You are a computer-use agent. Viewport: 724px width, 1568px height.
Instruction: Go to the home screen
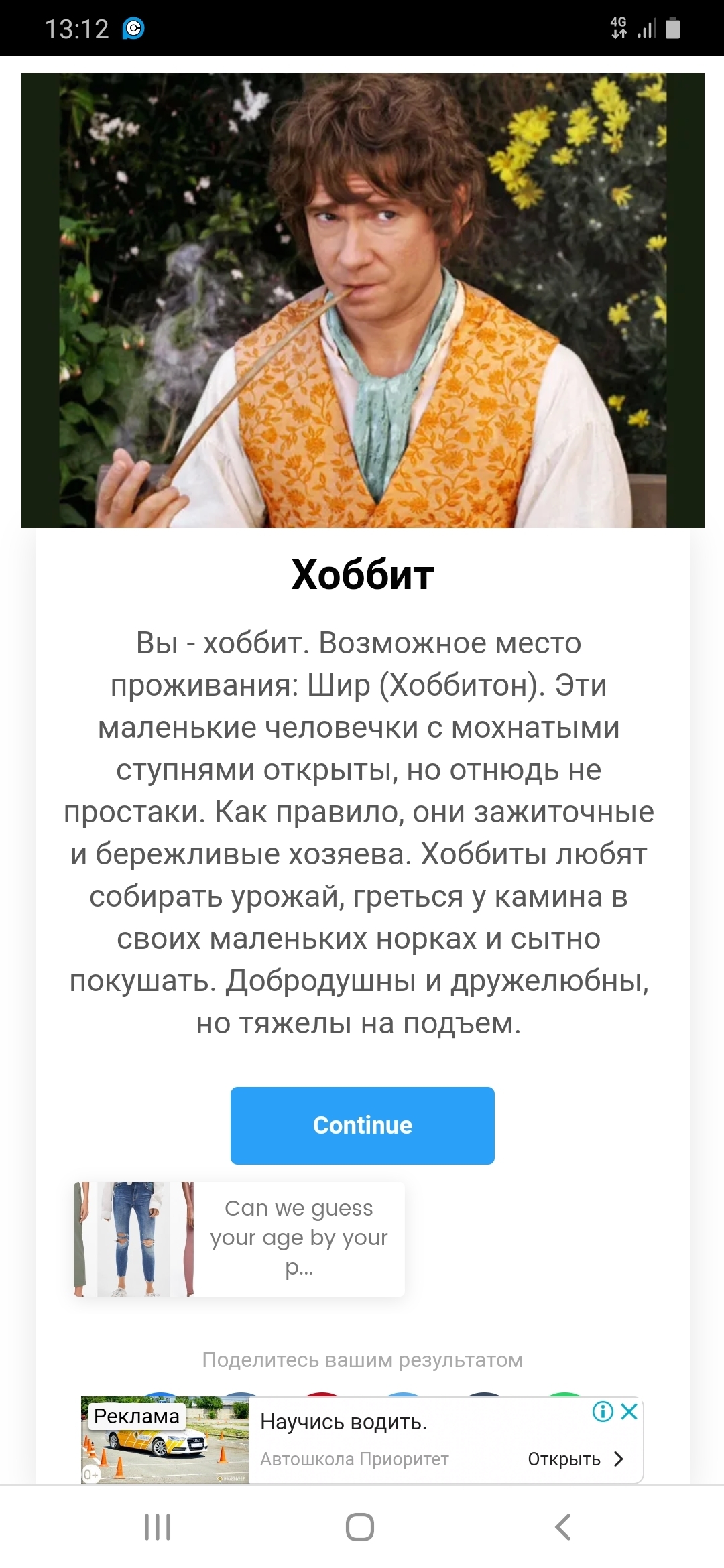(x=360, y=1527)
